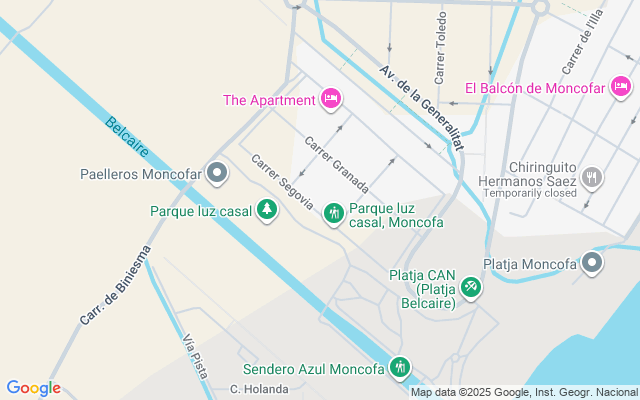This screenshot has height=400, width=640.
Task: Tap the Paelleros Moncofar place marker
Action: click(218, 174)
